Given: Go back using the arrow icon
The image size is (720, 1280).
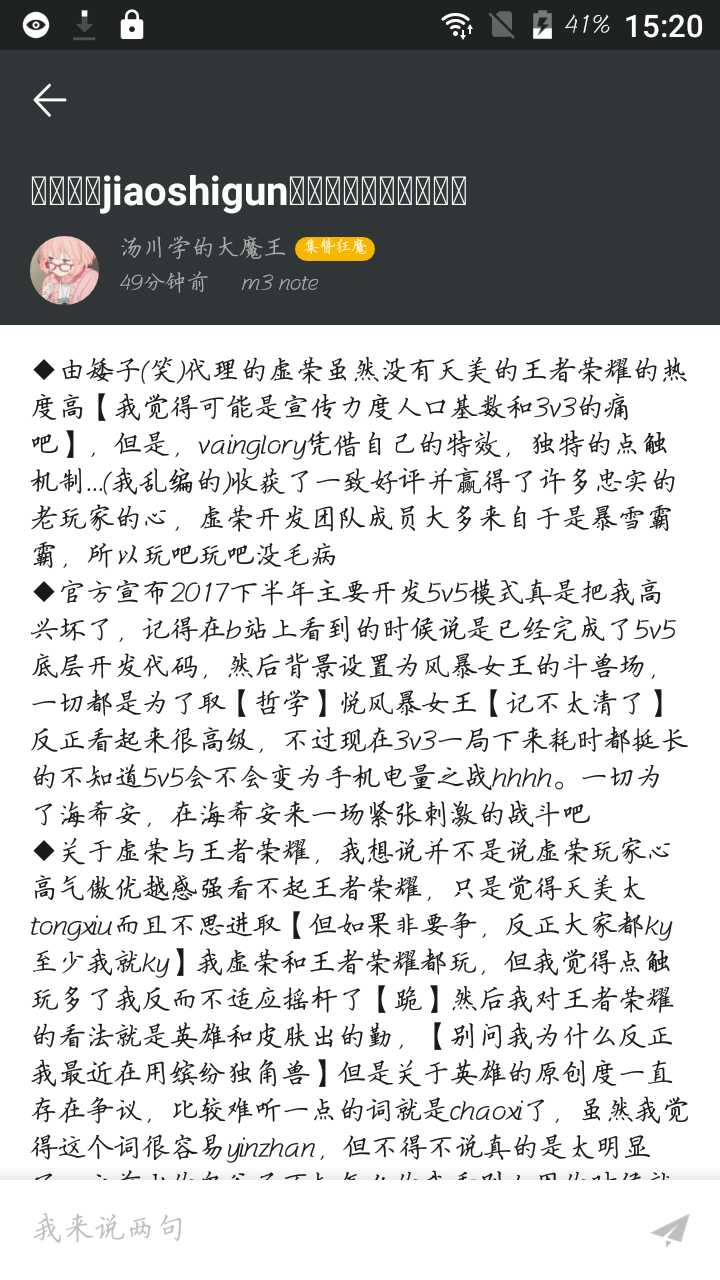Looking at the screenshot, I should (49, 100).
